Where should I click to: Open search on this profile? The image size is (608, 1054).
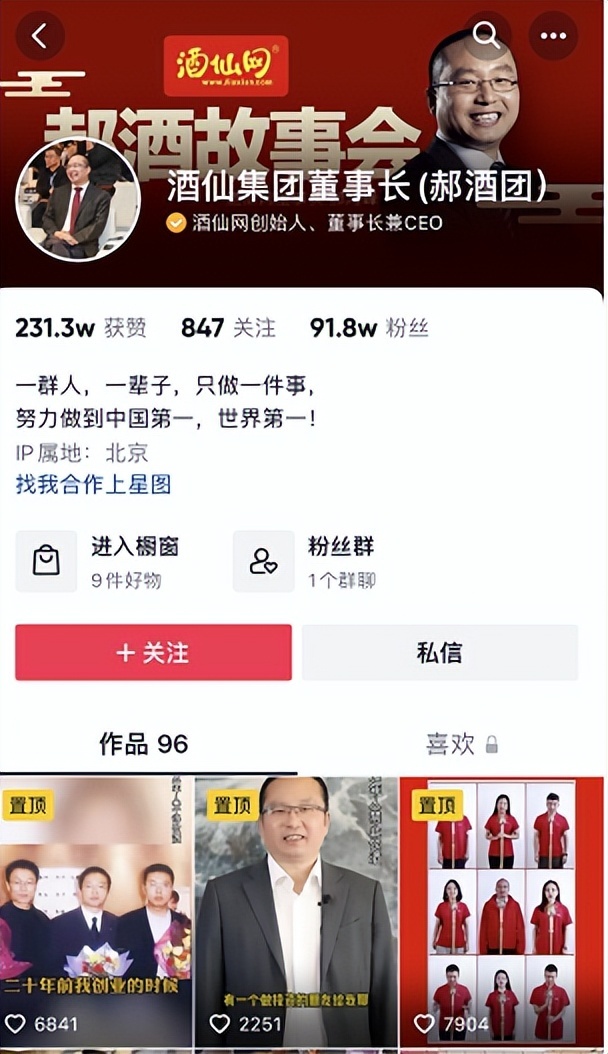(487, 36)
